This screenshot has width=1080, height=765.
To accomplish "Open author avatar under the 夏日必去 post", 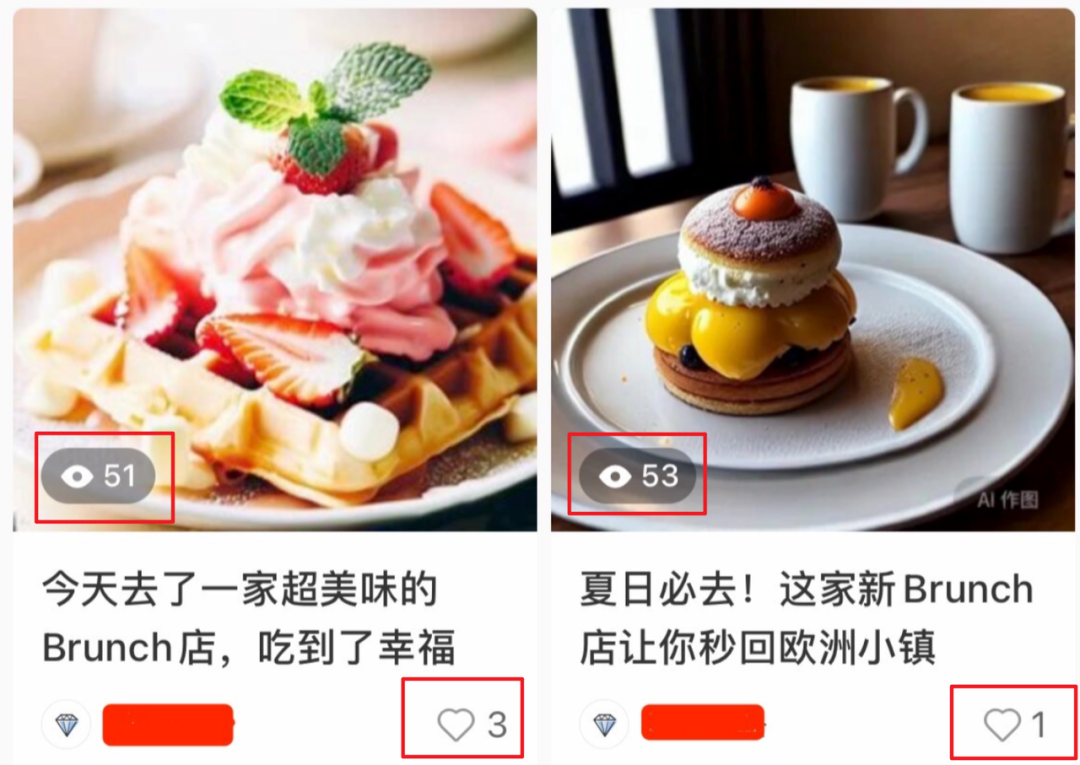I will coord(605,724).
